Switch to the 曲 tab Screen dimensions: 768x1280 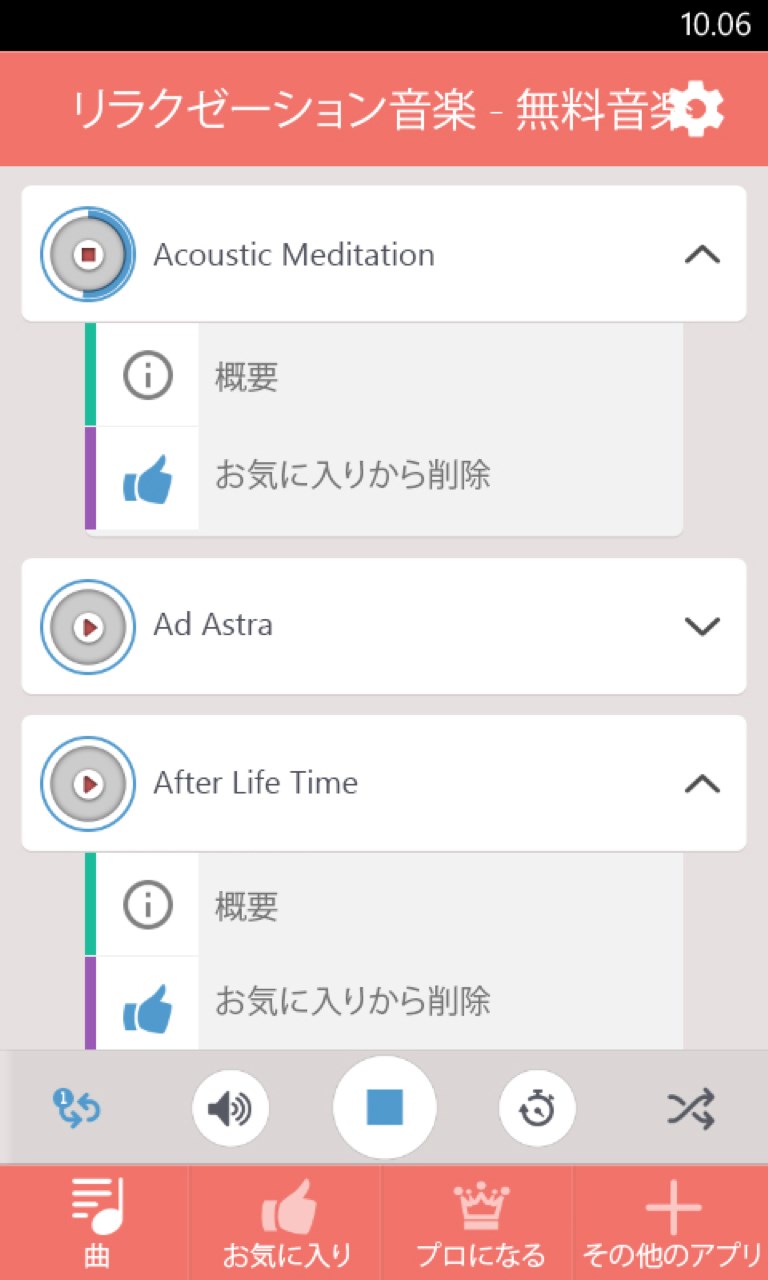pos(96,1222)
